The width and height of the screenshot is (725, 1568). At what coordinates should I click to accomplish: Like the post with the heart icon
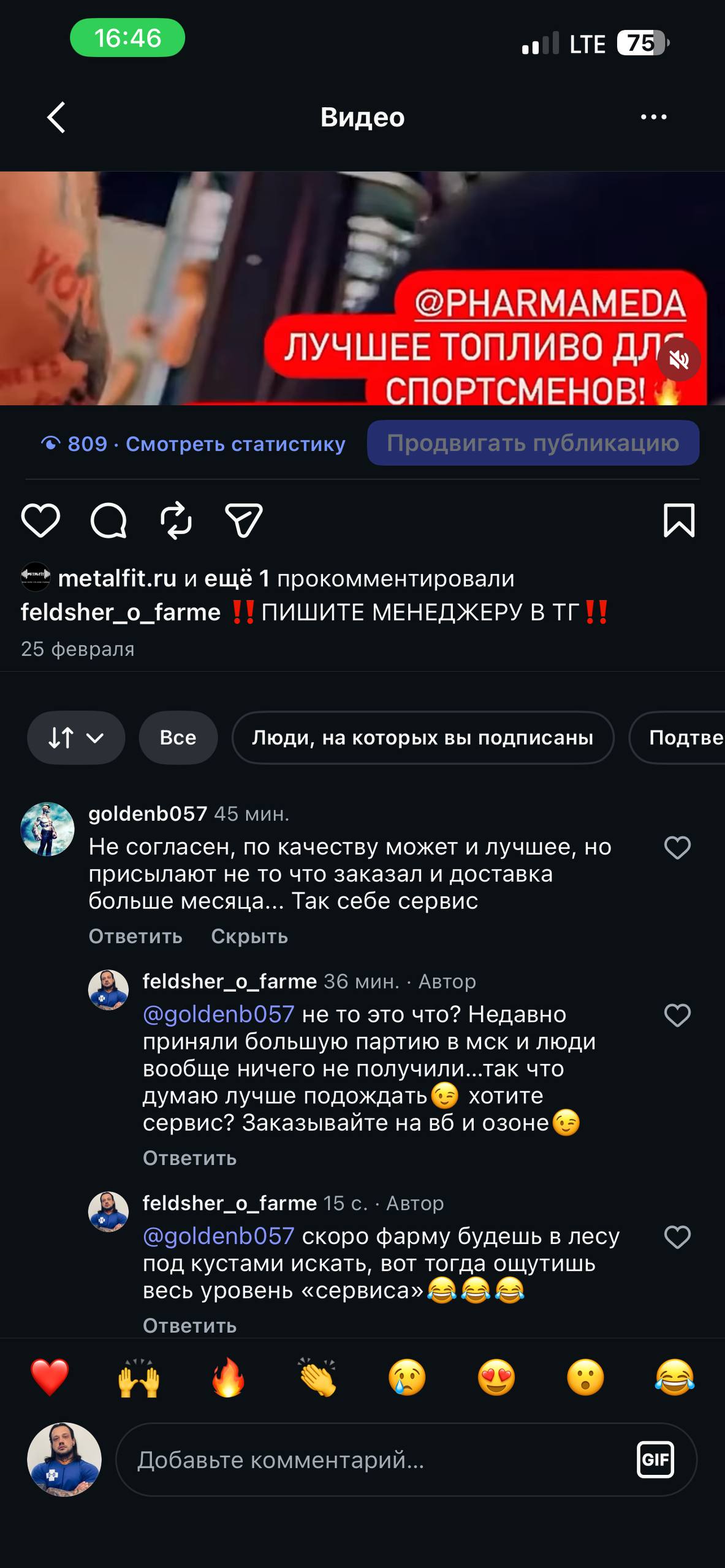[40, 521]
